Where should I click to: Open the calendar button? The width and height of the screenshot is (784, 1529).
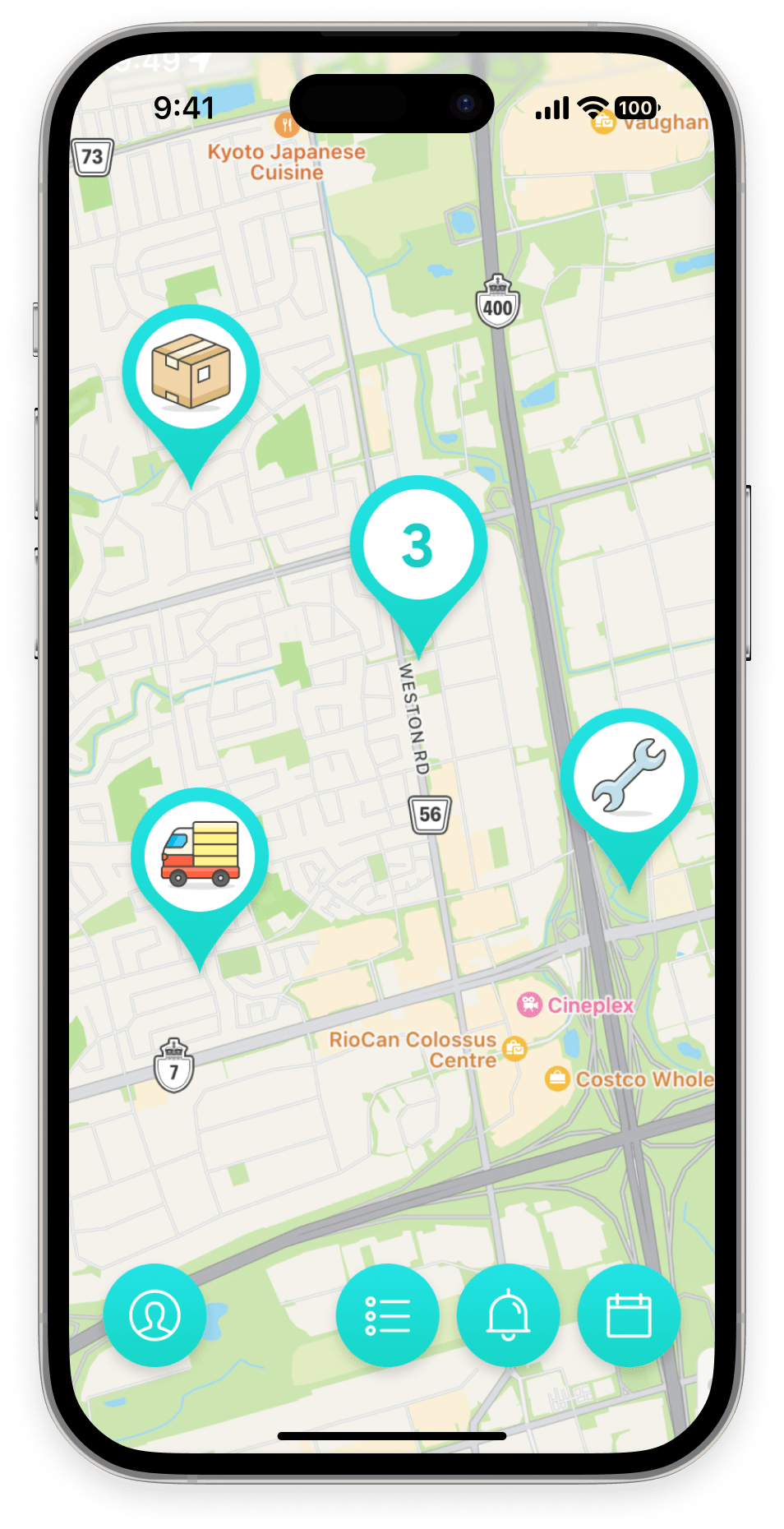[x=629, y=1314]
